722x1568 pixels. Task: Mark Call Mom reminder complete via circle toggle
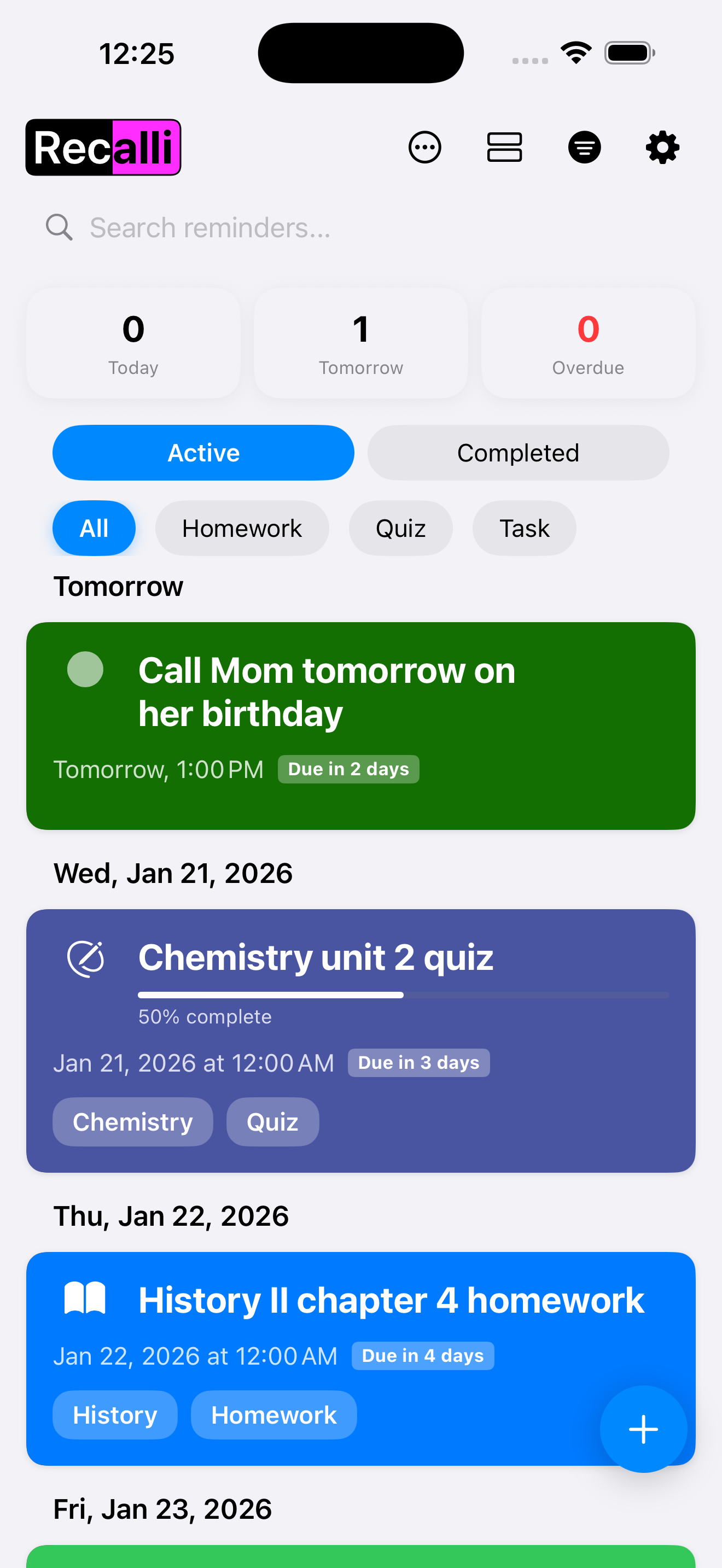point(85,670)
